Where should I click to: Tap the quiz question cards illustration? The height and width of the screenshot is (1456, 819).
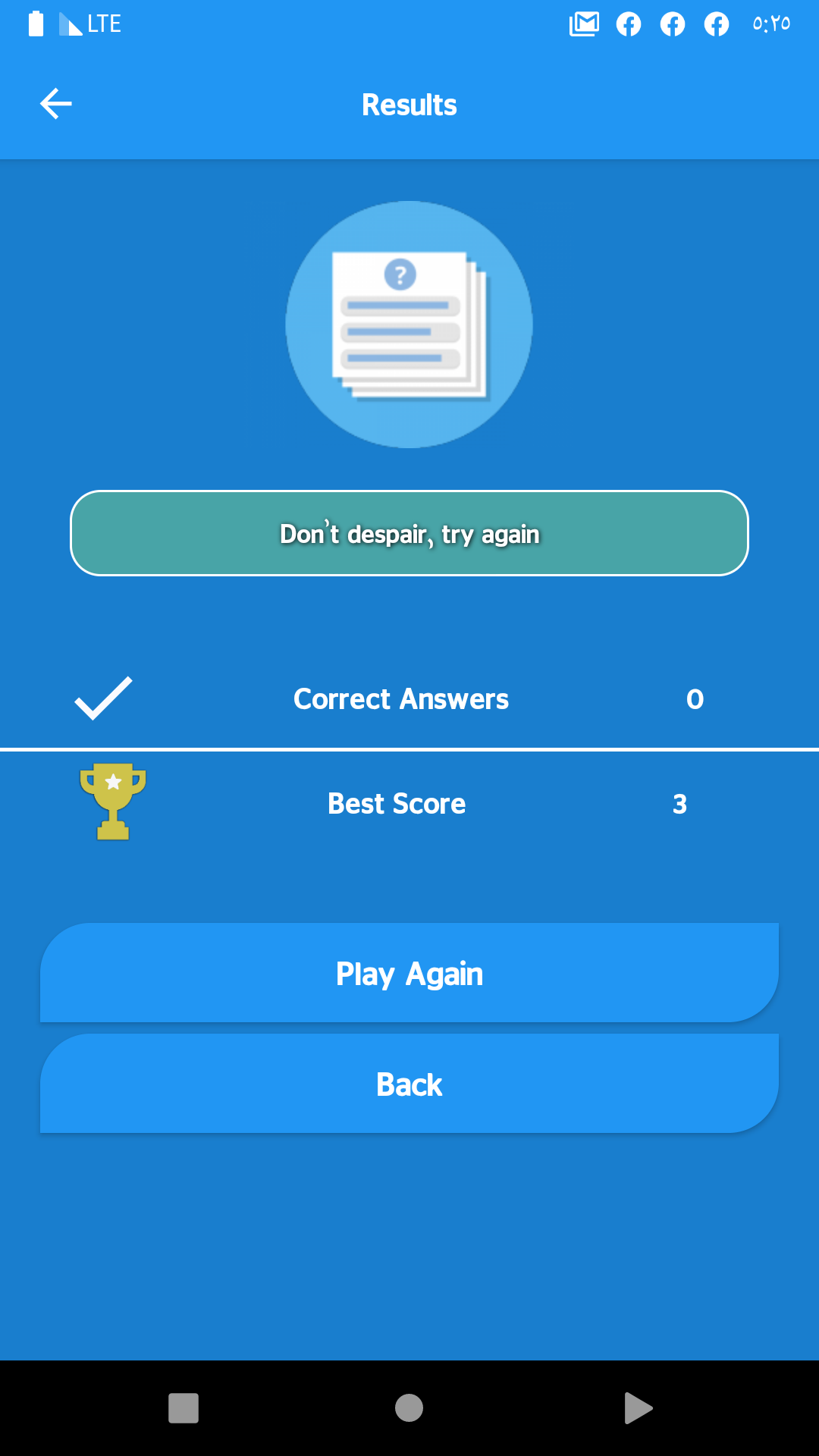click(409, 322)
